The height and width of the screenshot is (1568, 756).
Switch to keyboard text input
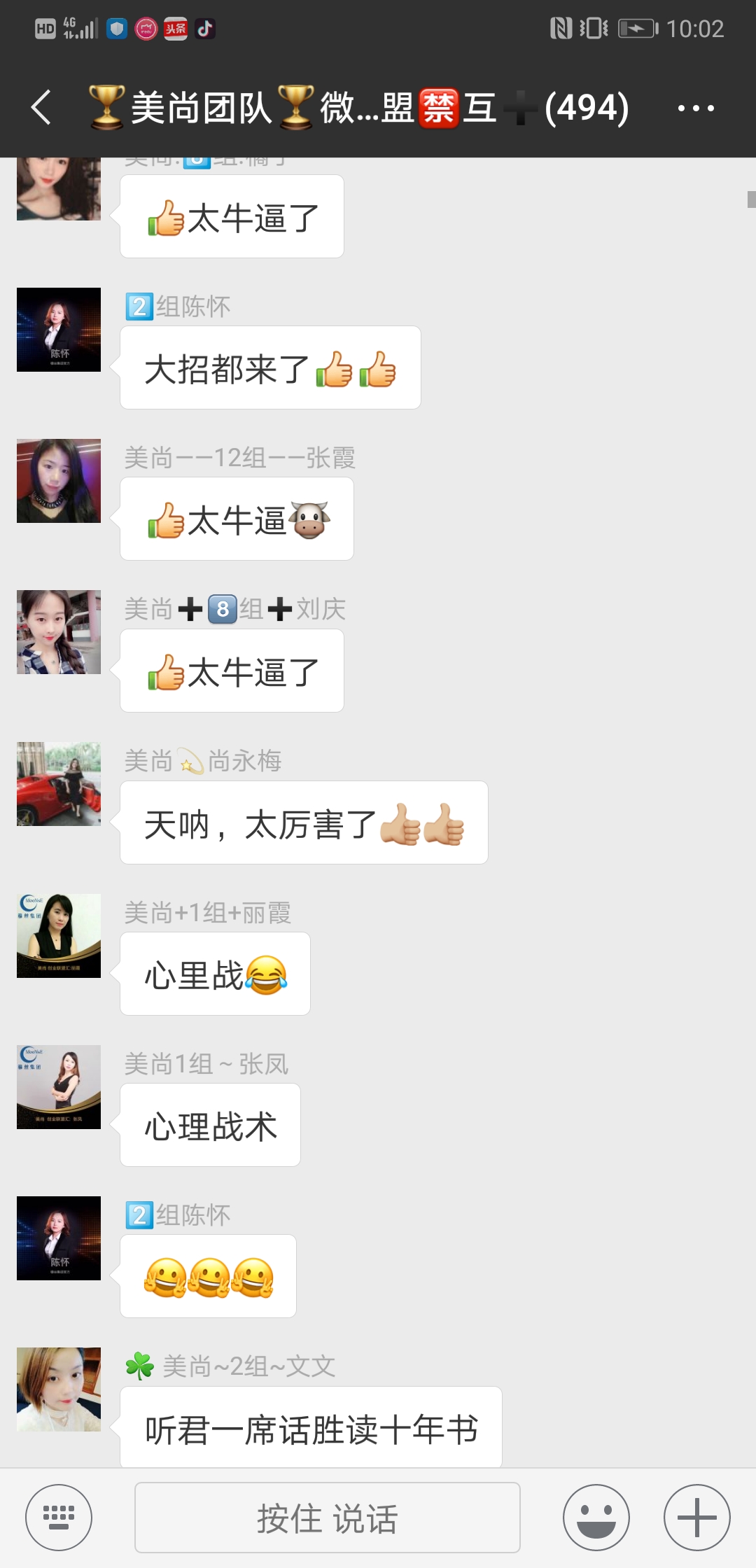coord(59,1518)
